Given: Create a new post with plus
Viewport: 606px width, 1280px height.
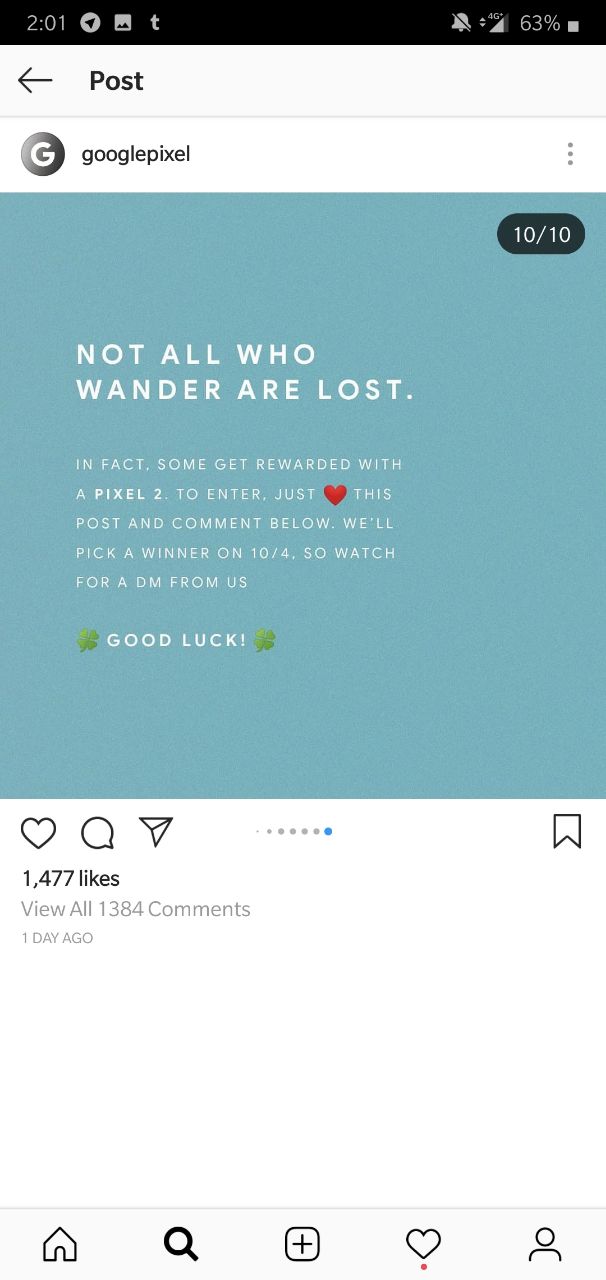Looking at the screenshot, I should click(302, 1244).
